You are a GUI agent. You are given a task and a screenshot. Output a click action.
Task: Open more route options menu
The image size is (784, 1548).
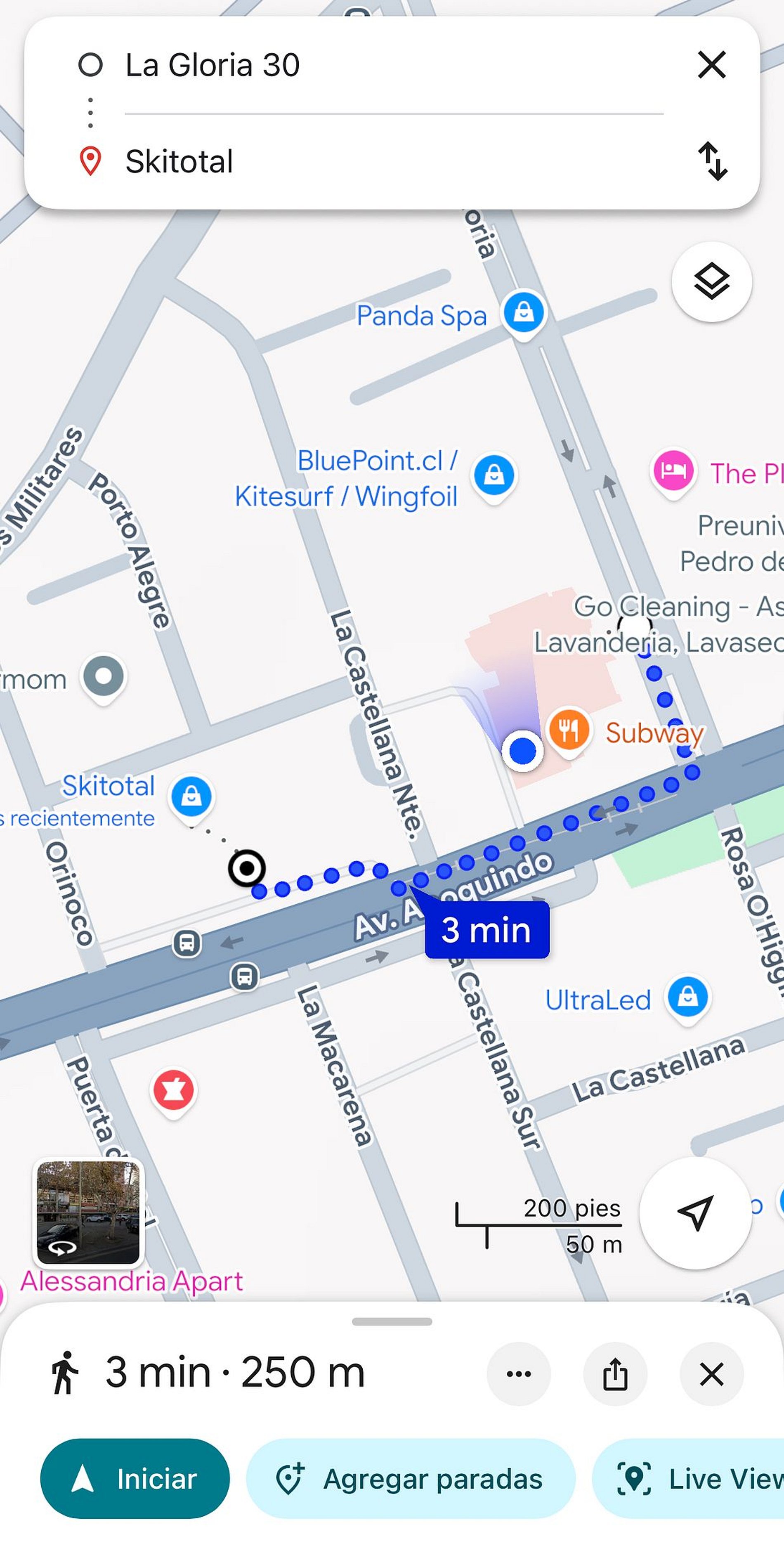click(x=518, y=1374)
